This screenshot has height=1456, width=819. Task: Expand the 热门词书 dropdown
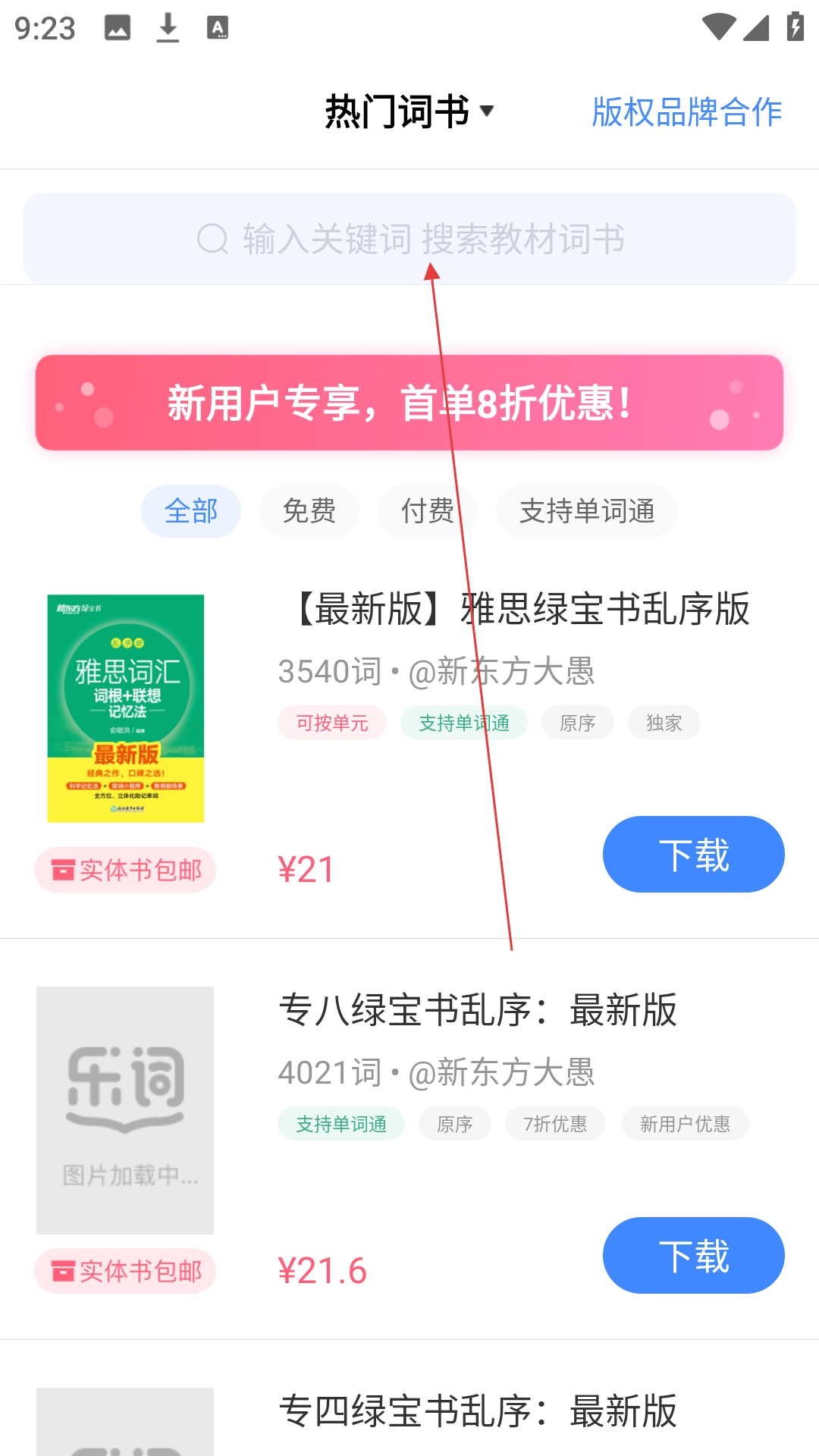pos(409,111)
